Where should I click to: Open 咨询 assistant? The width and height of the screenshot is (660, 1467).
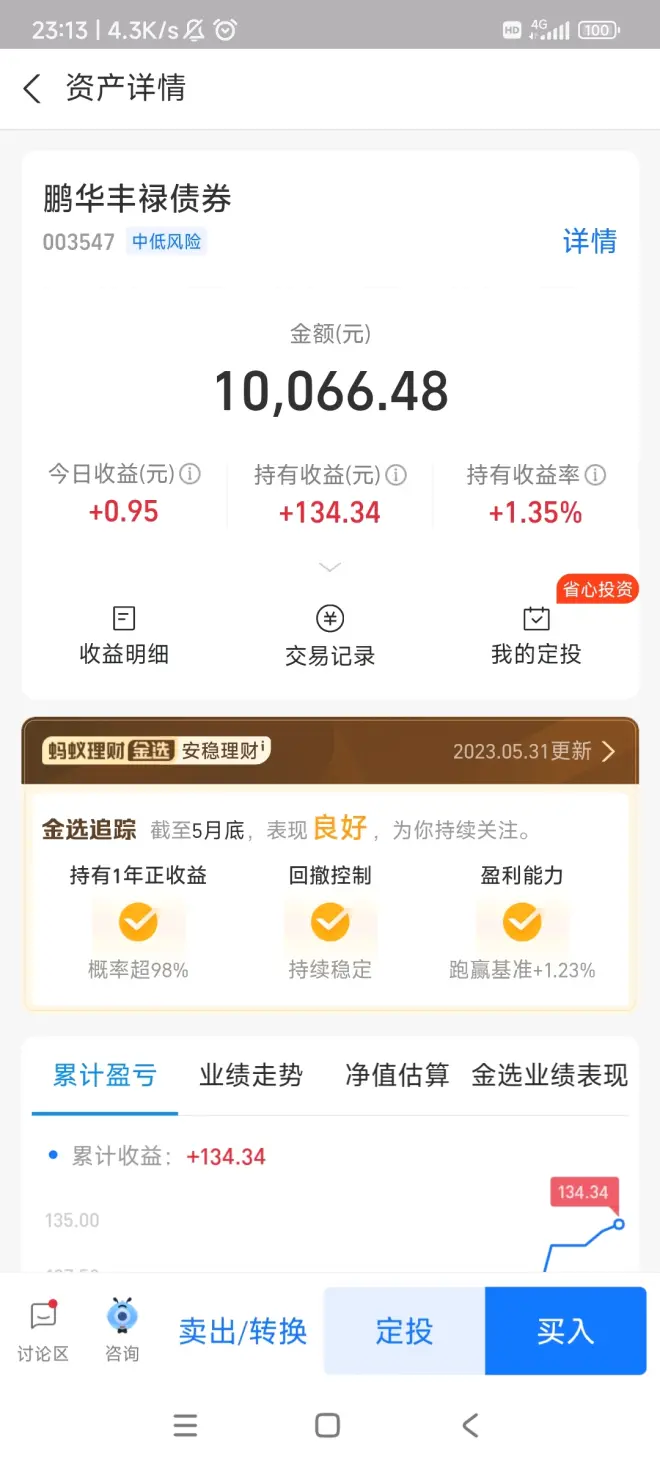122,1331
